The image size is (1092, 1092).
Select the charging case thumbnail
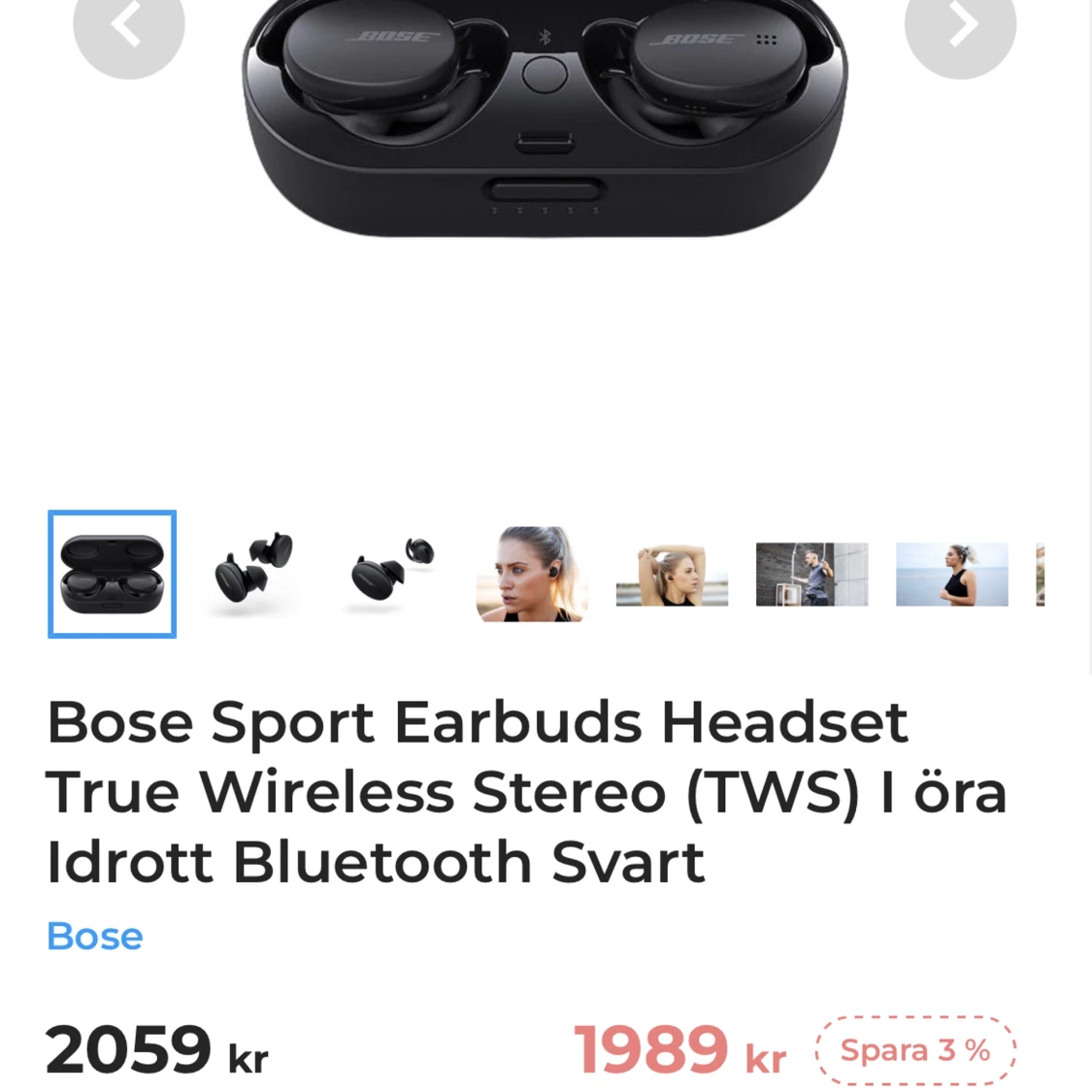pyautogui.click(x=113, y=574)
